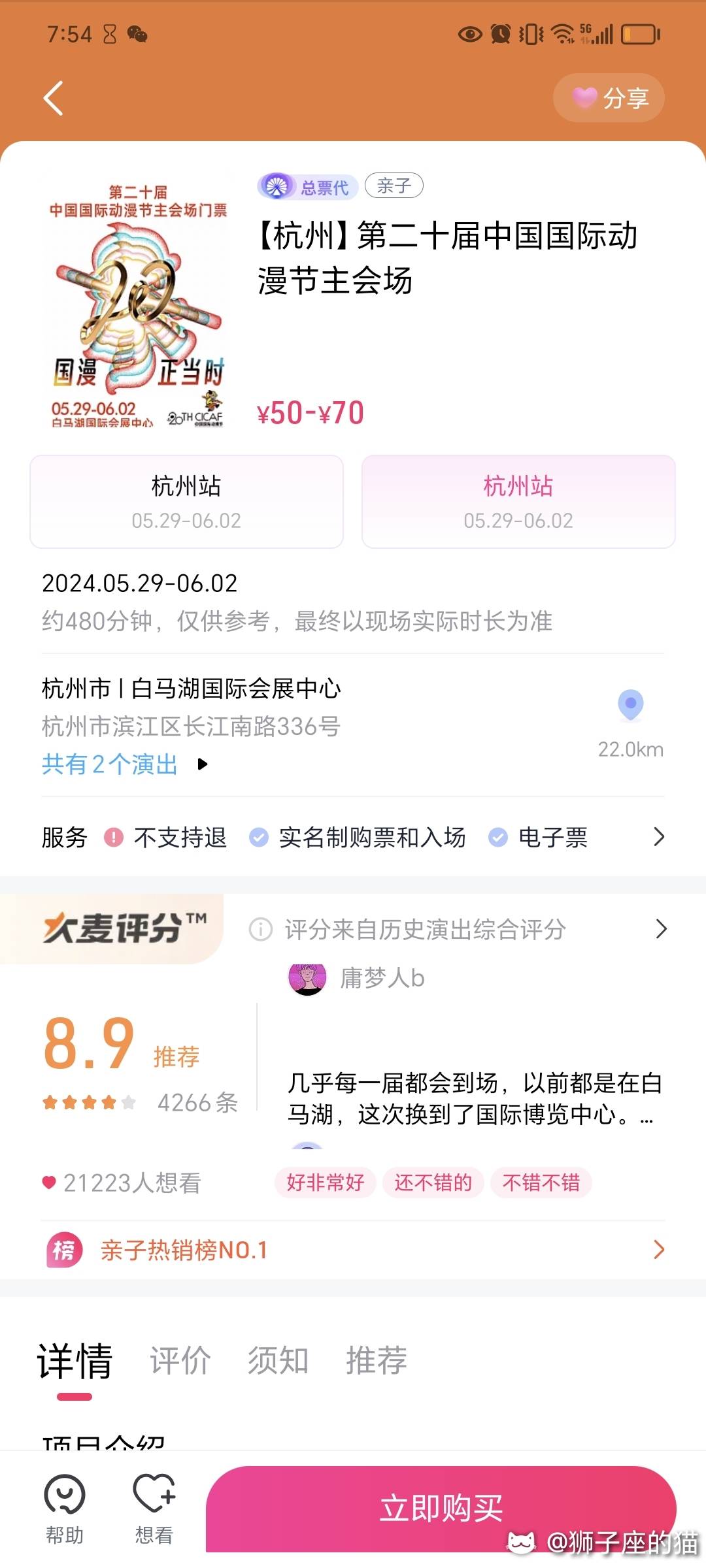Tap the 还不错的 review tag
Viewport: 706px width, 1568px height.
[x=433, y=1183]
